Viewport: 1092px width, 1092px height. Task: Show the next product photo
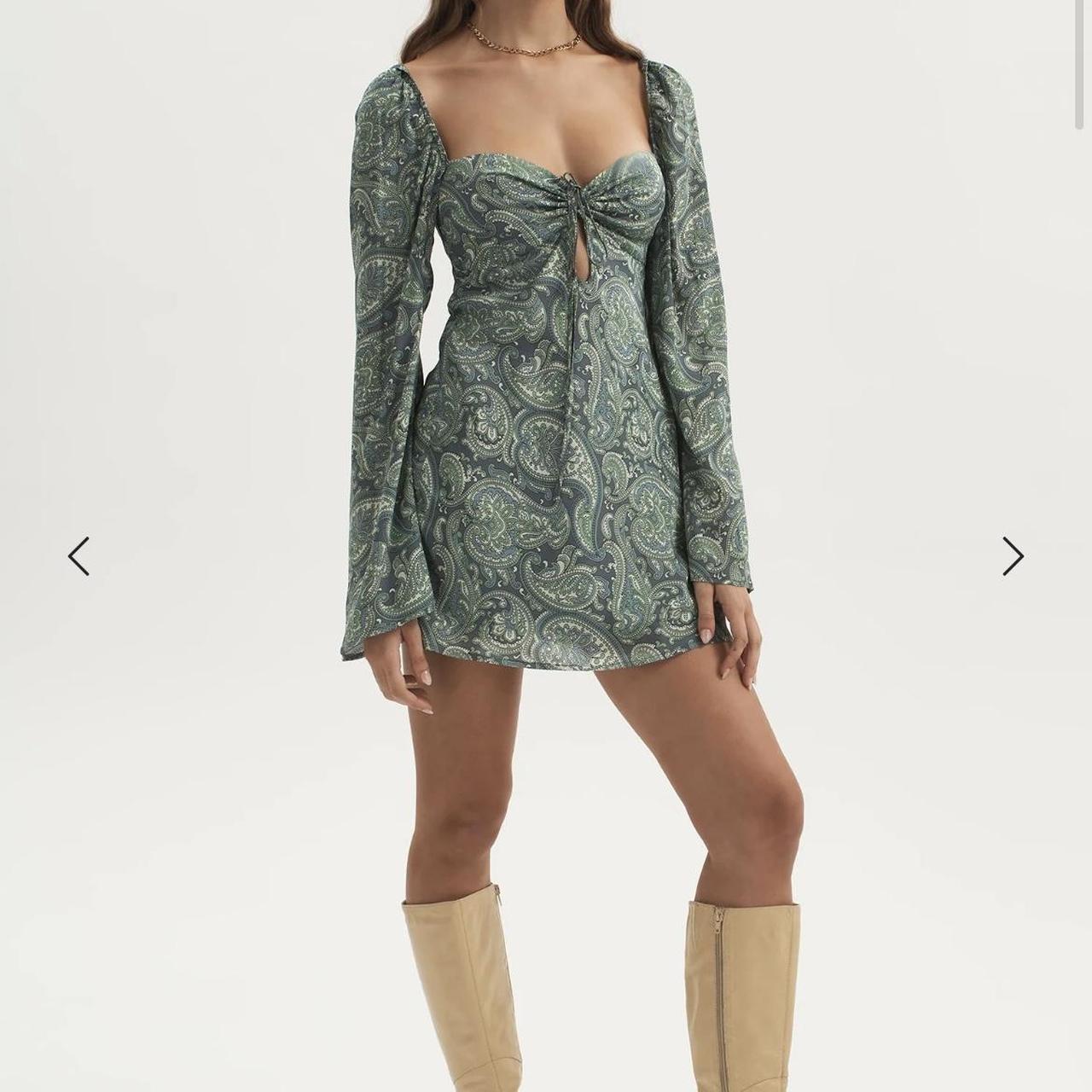coord(1013,556)
